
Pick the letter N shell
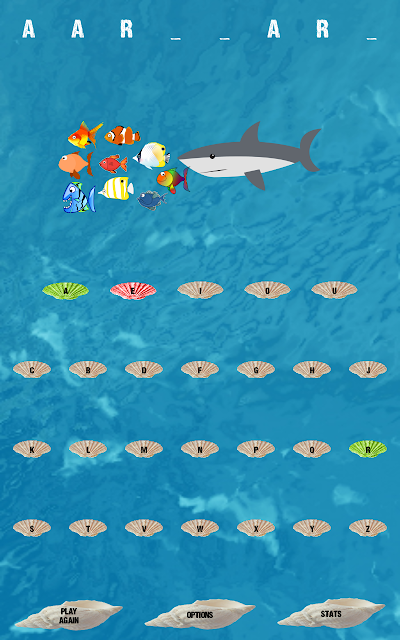pyautogui.click(x=200, y=449)
